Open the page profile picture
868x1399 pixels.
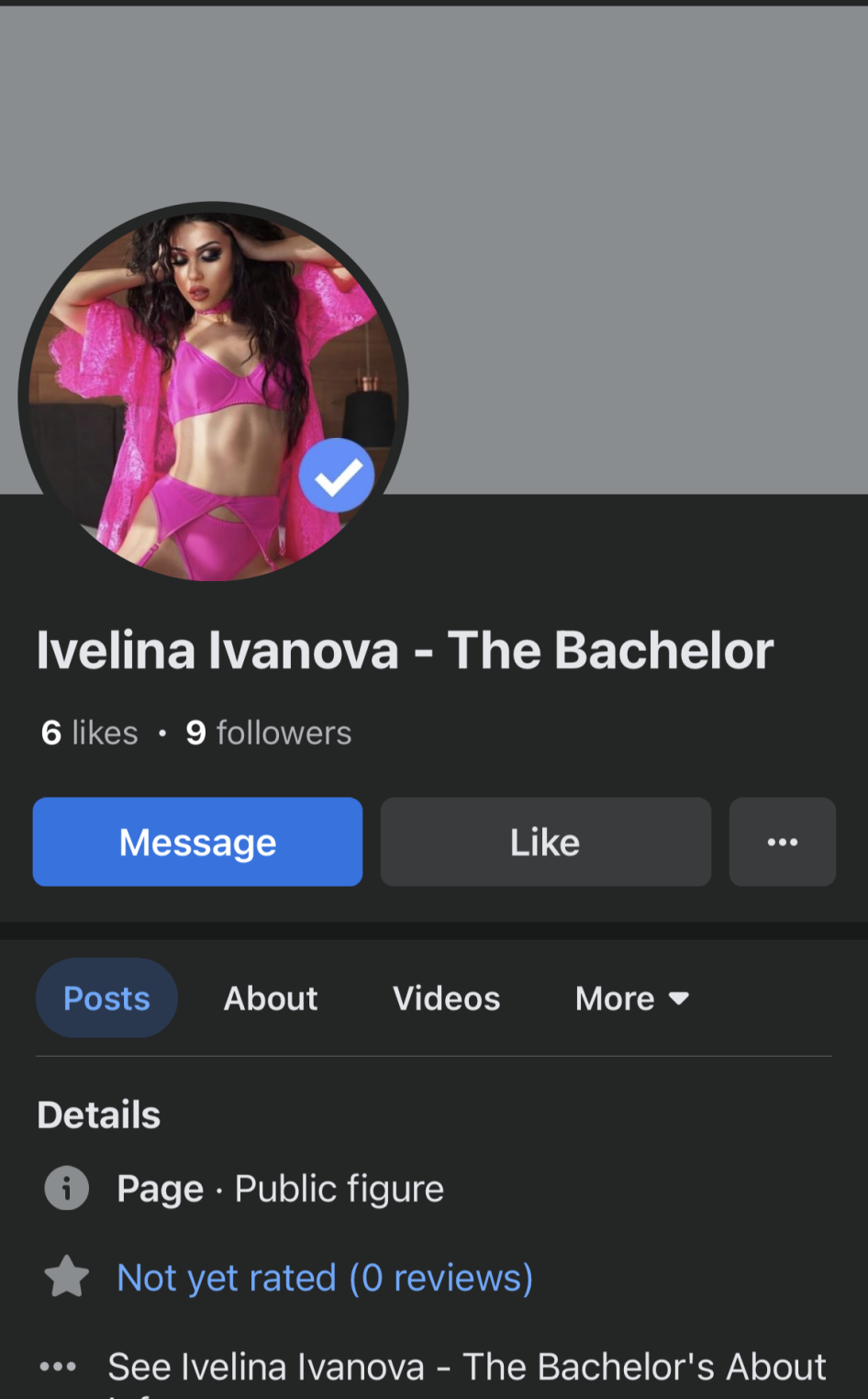point(213,397)
